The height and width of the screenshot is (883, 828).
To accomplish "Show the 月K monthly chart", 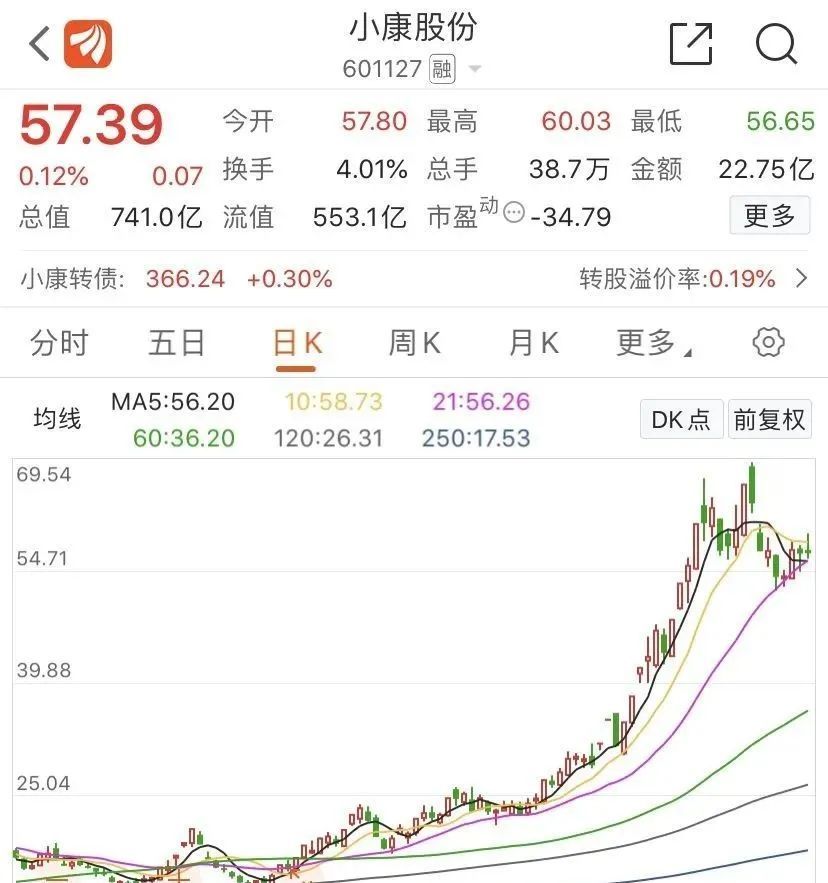I will 533,343.
